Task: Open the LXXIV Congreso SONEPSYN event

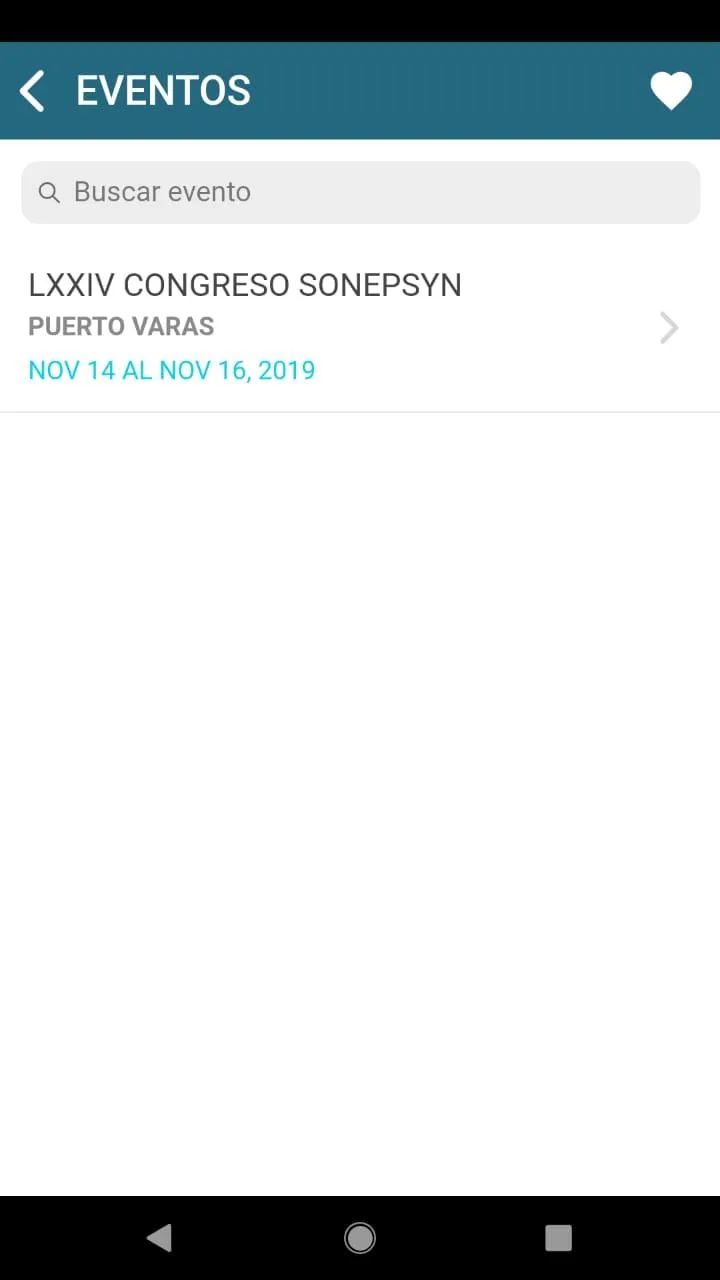Action: pyautogui.click(x=340, y=327)
